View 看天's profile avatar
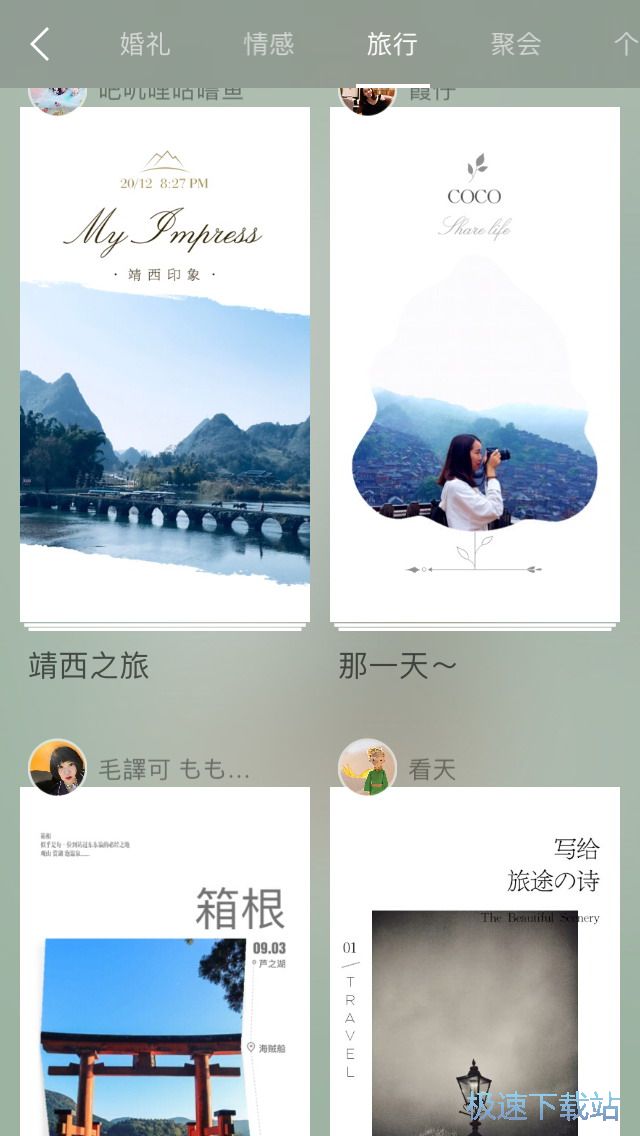 pyautogui.click(x=367, y=768)
